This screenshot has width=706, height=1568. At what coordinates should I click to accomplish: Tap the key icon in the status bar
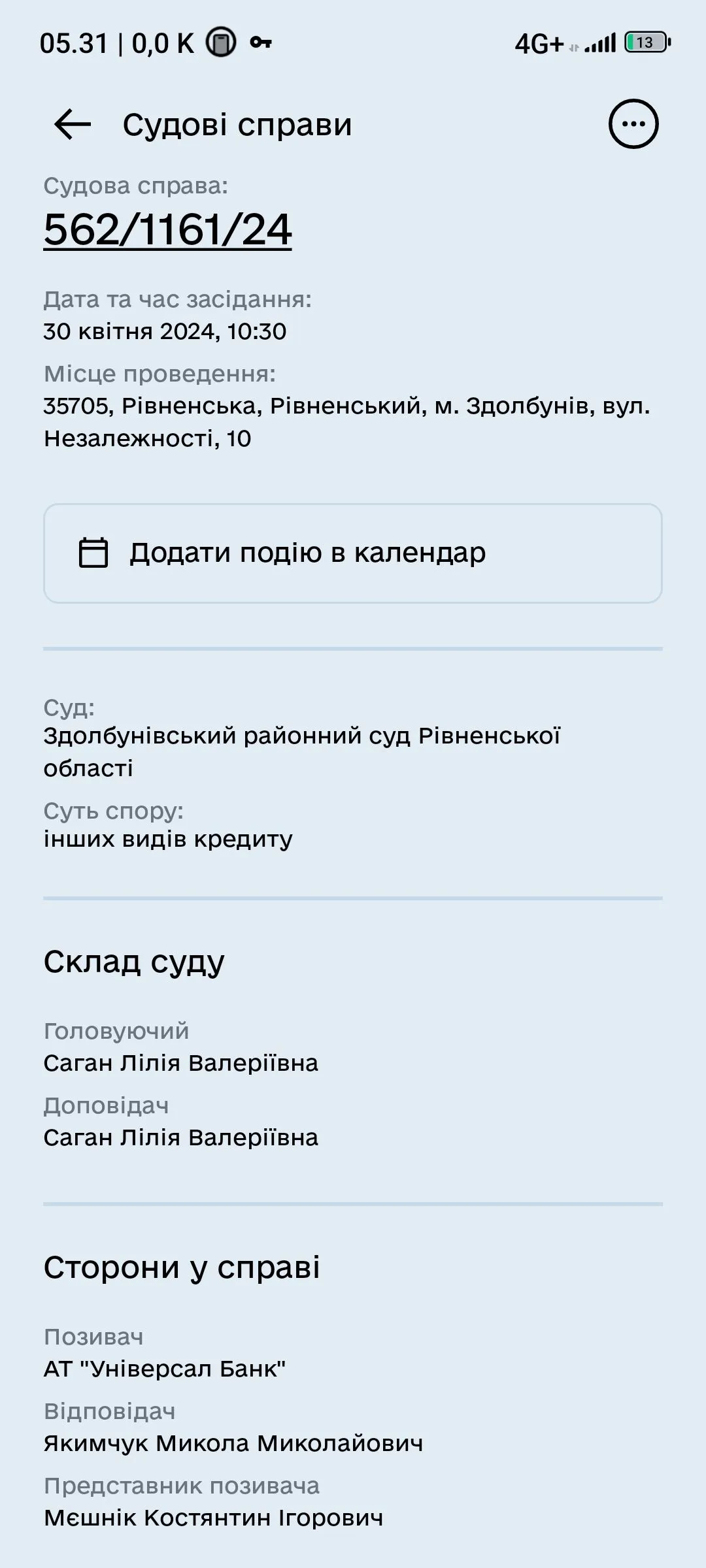click(x=261, y=41)
